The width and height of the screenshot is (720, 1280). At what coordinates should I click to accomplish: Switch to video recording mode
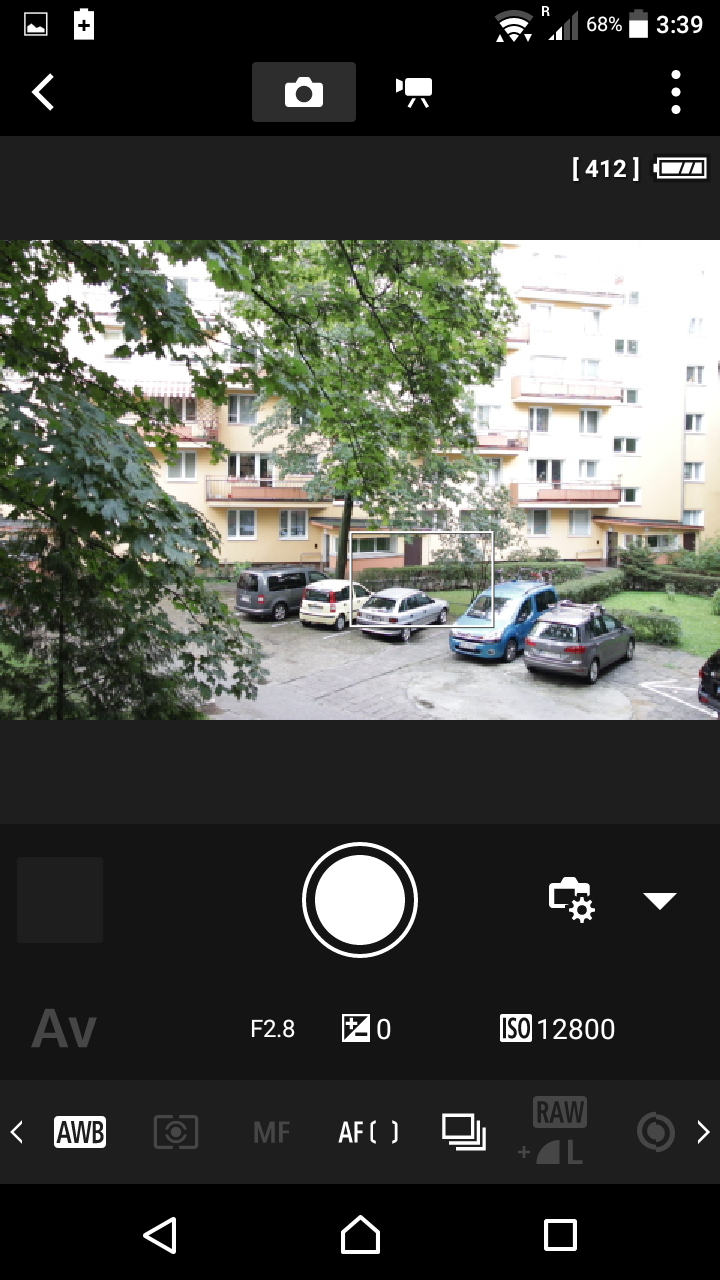coord(414,92)
